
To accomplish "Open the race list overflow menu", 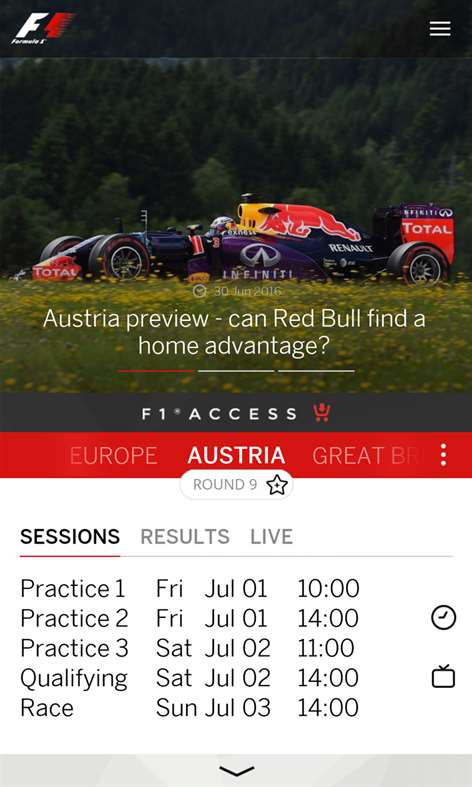I will coord(443,455).
